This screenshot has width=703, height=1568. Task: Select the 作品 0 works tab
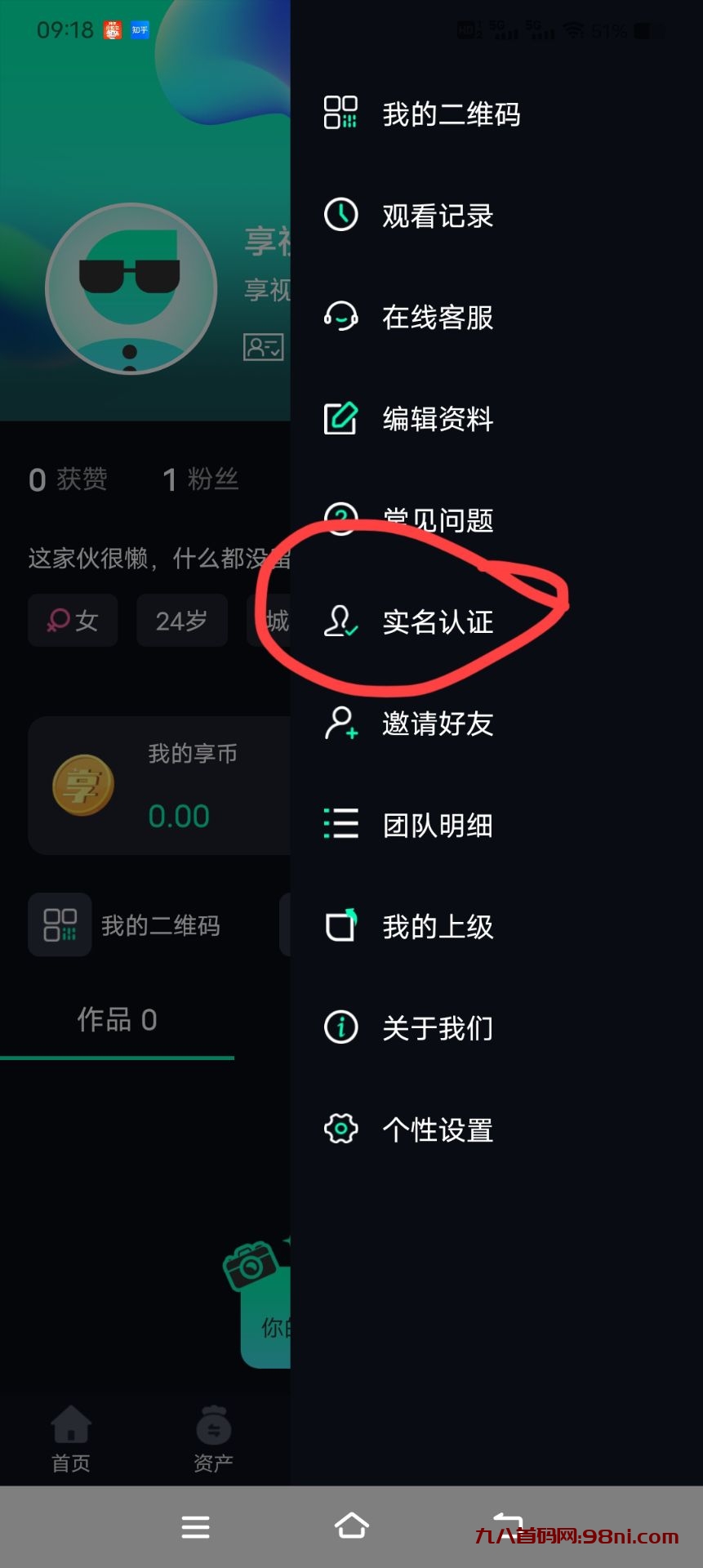117,1020
